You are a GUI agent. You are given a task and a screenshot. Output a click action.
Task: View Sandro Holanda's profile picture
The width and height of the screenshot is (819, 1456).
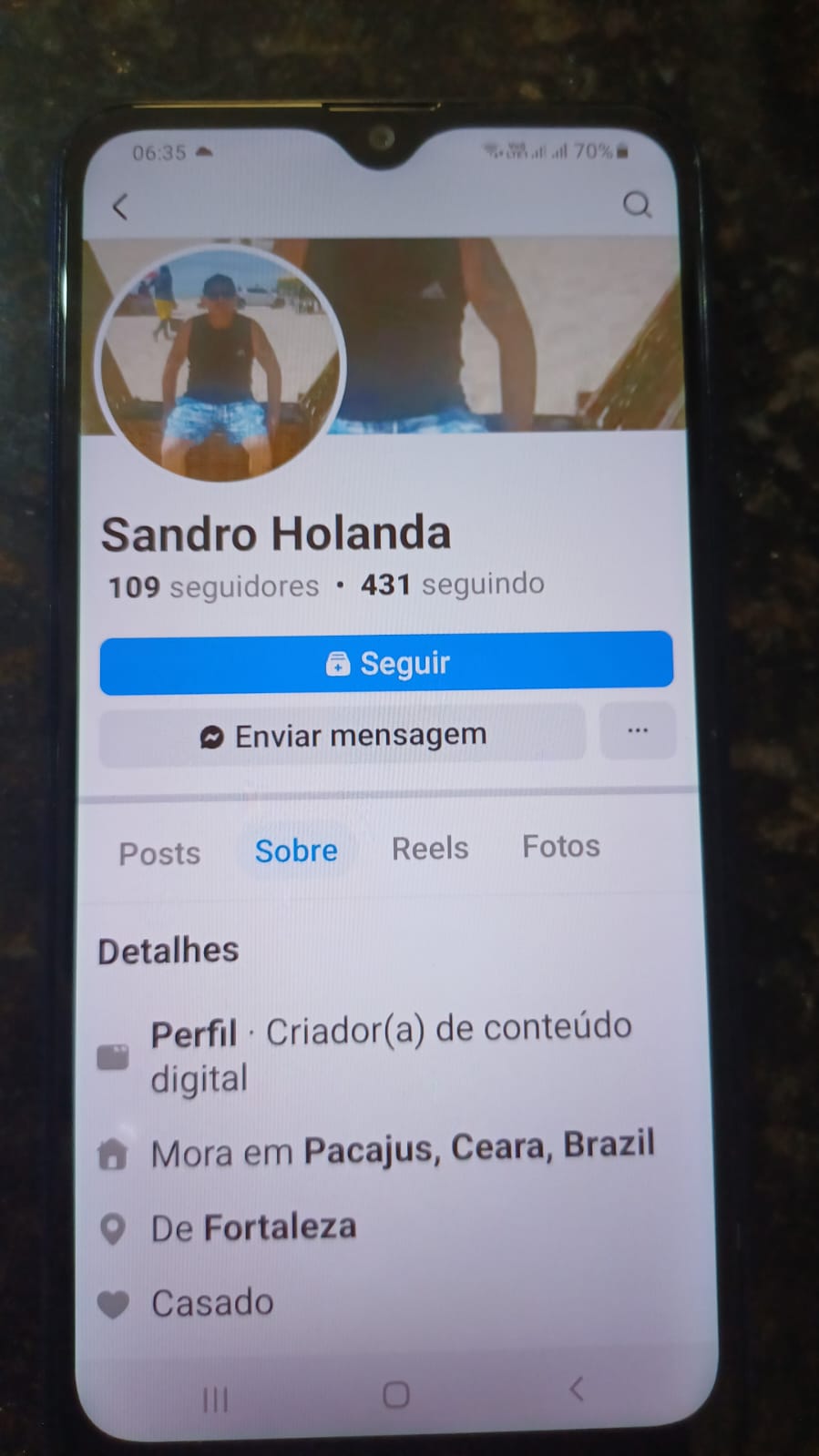pos(219,364)
